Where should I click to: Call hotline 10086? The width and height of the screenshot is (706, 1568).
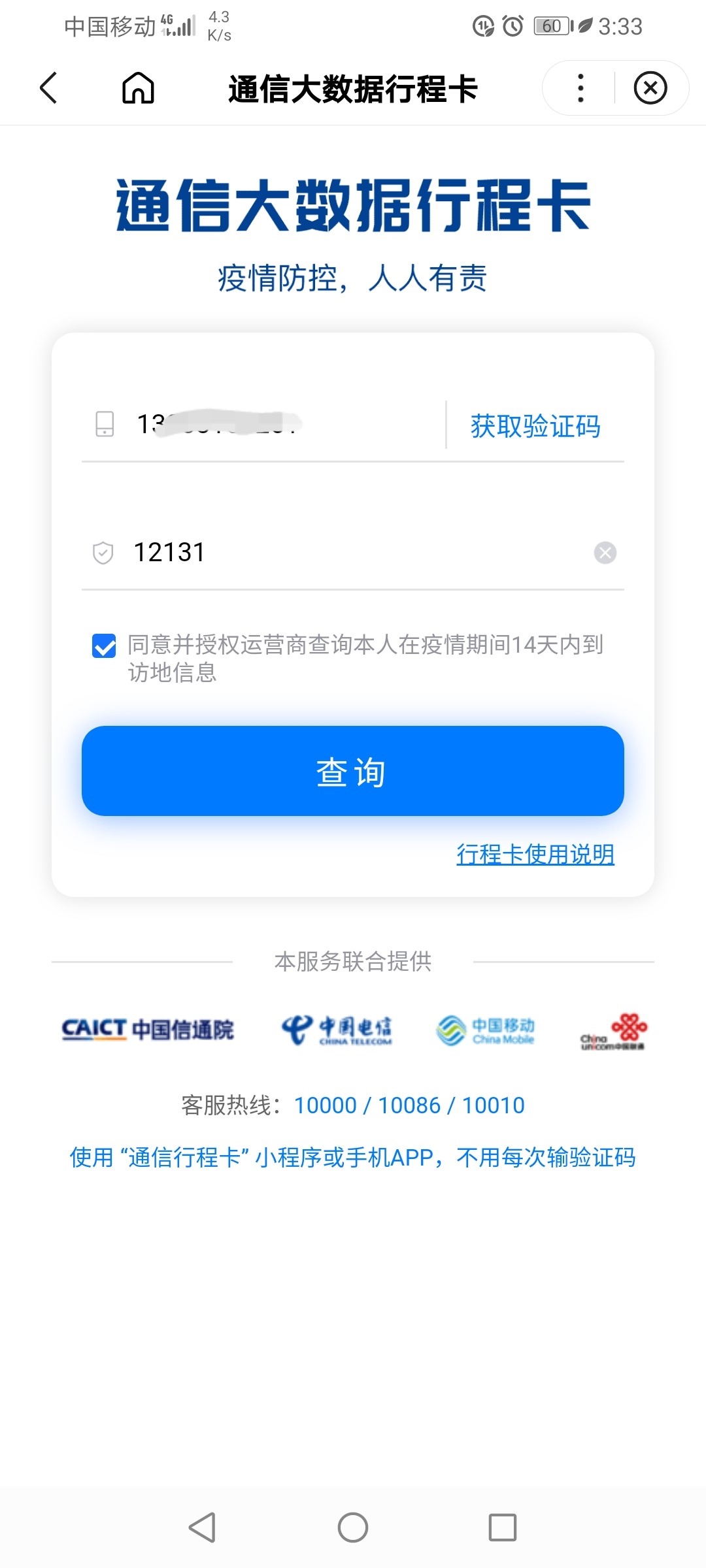coord(409,1105)
